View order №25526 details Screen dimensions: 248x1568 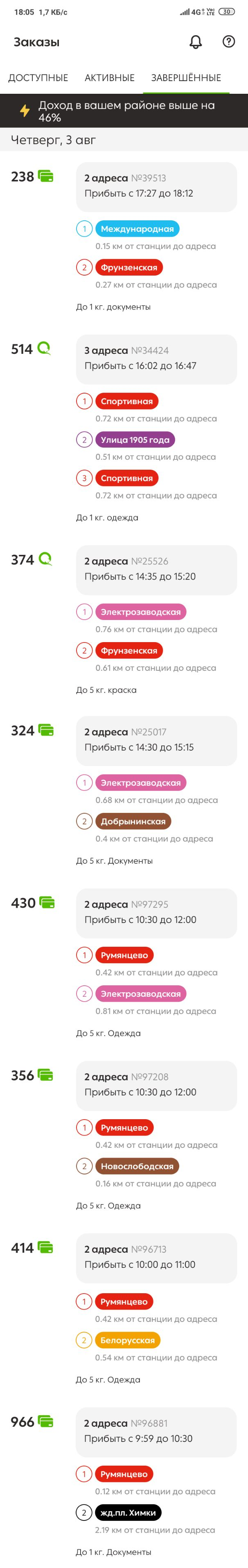156,569
